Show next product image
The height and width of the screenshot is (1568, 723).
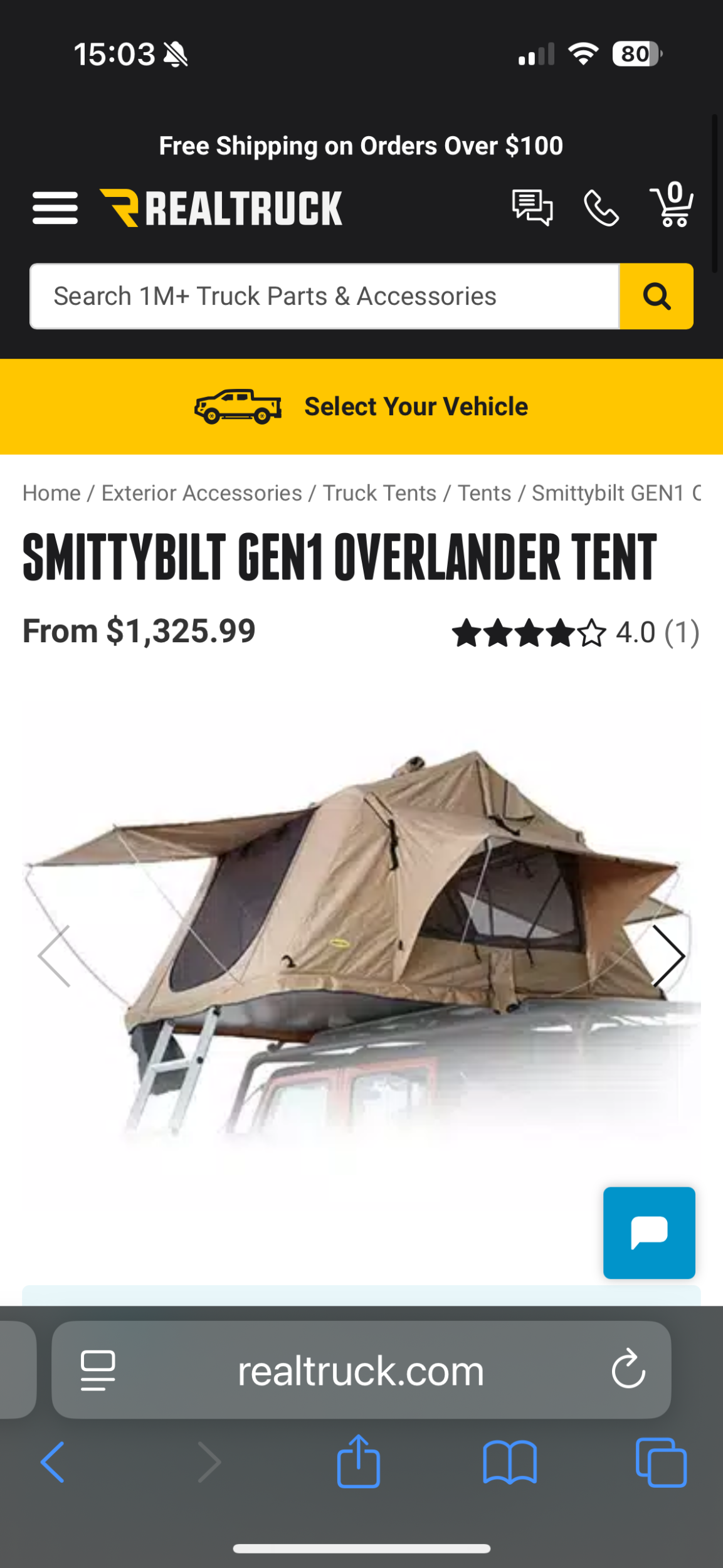pos(668,956)
